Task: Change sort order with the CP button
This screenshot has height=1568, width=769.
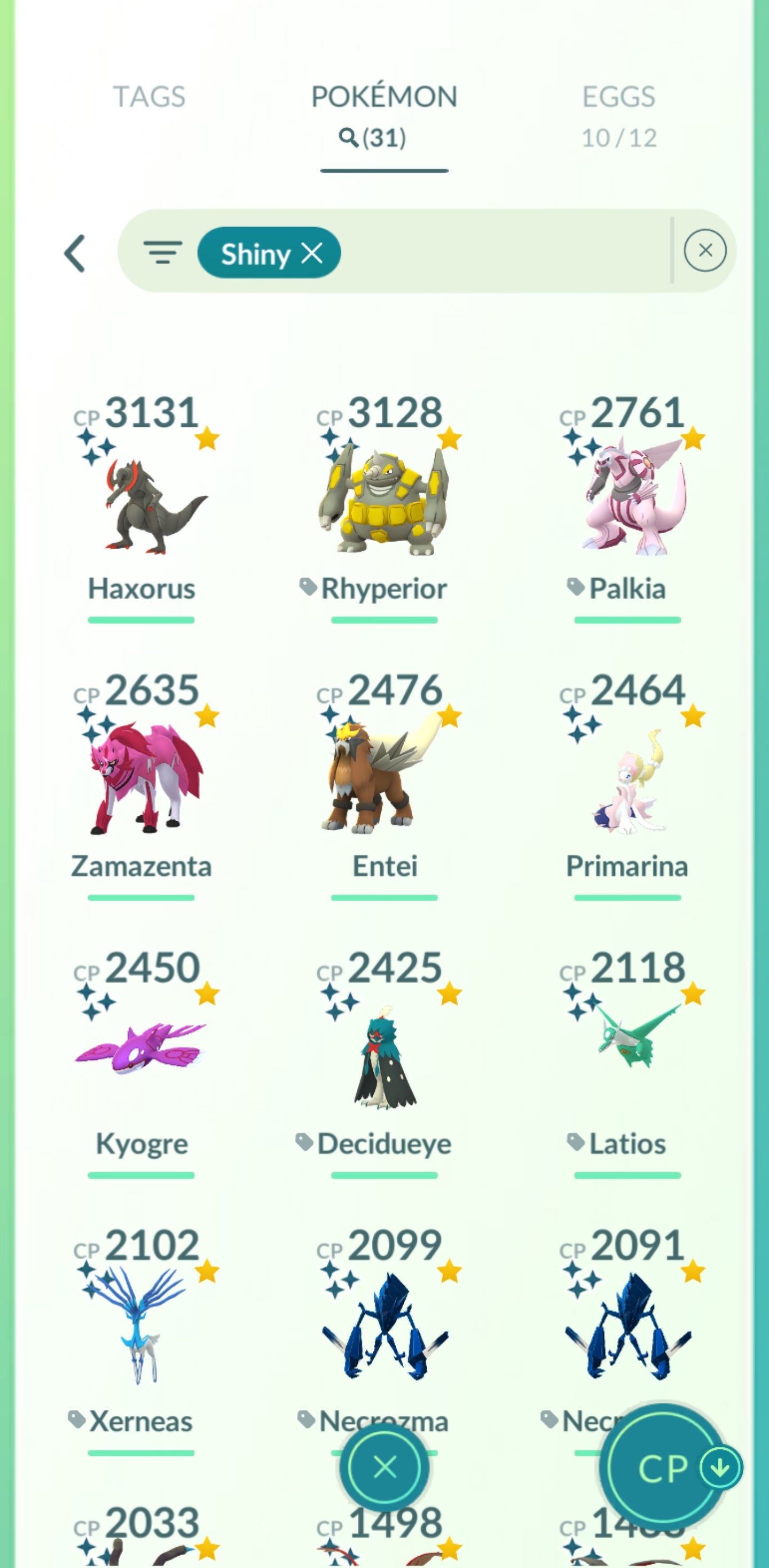Action: click(663, 1468)
